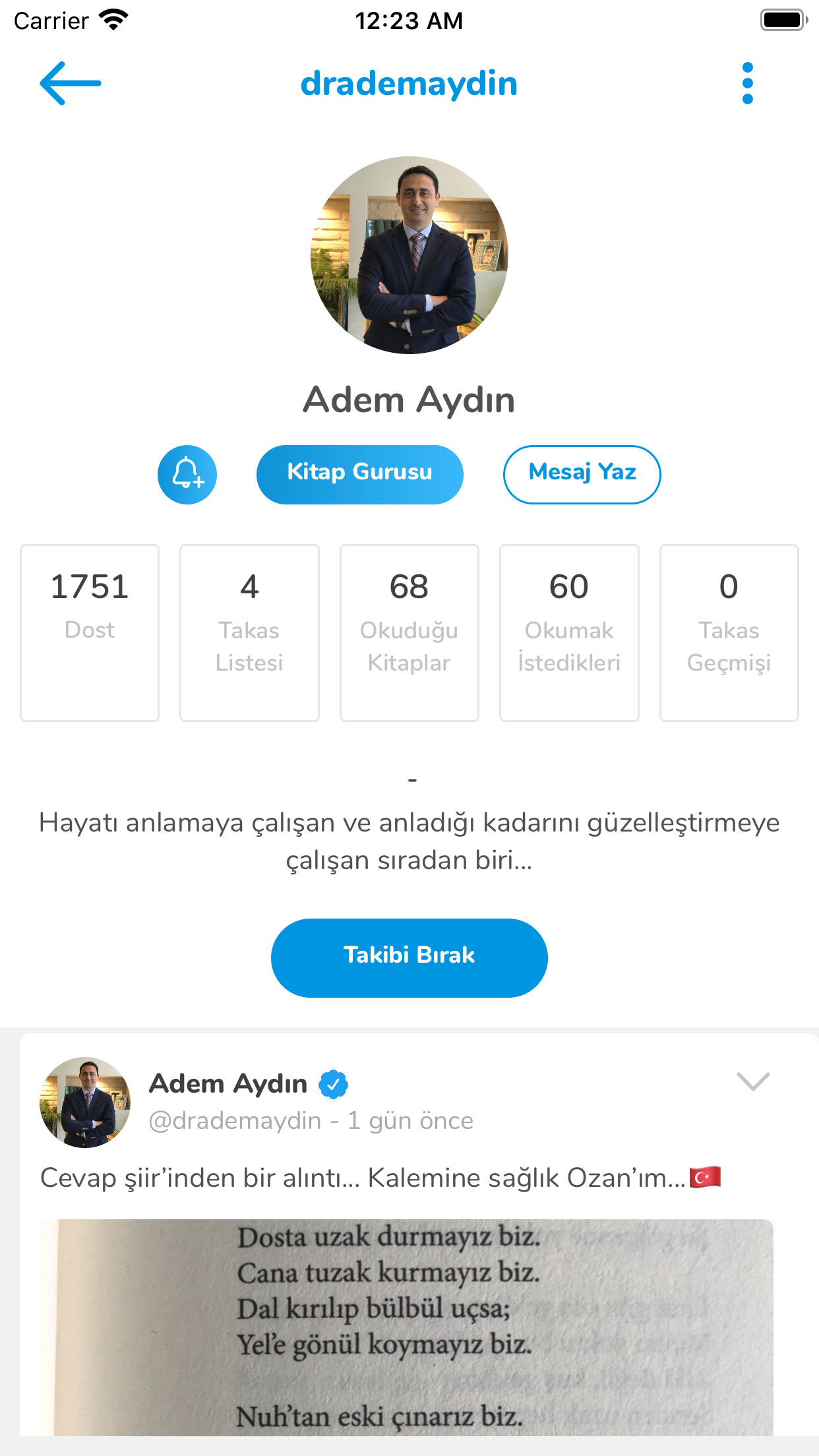819x1456 pixels.
Task: Open Okuduğu Kitaplar with 68 books
Action: click(x=409, y=632)
